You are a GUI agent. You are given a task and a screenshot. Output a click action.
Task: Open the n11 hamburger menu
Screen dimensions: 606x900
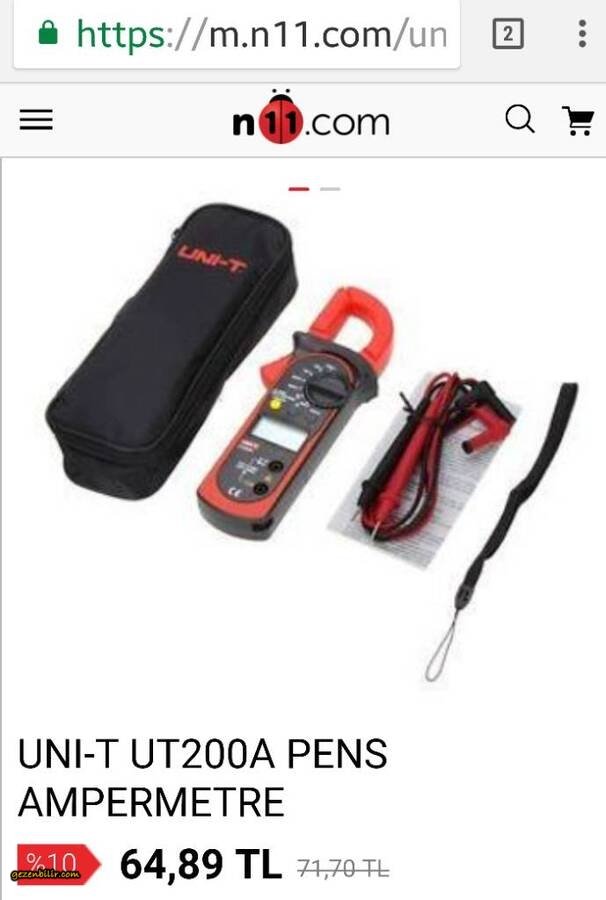36,121
